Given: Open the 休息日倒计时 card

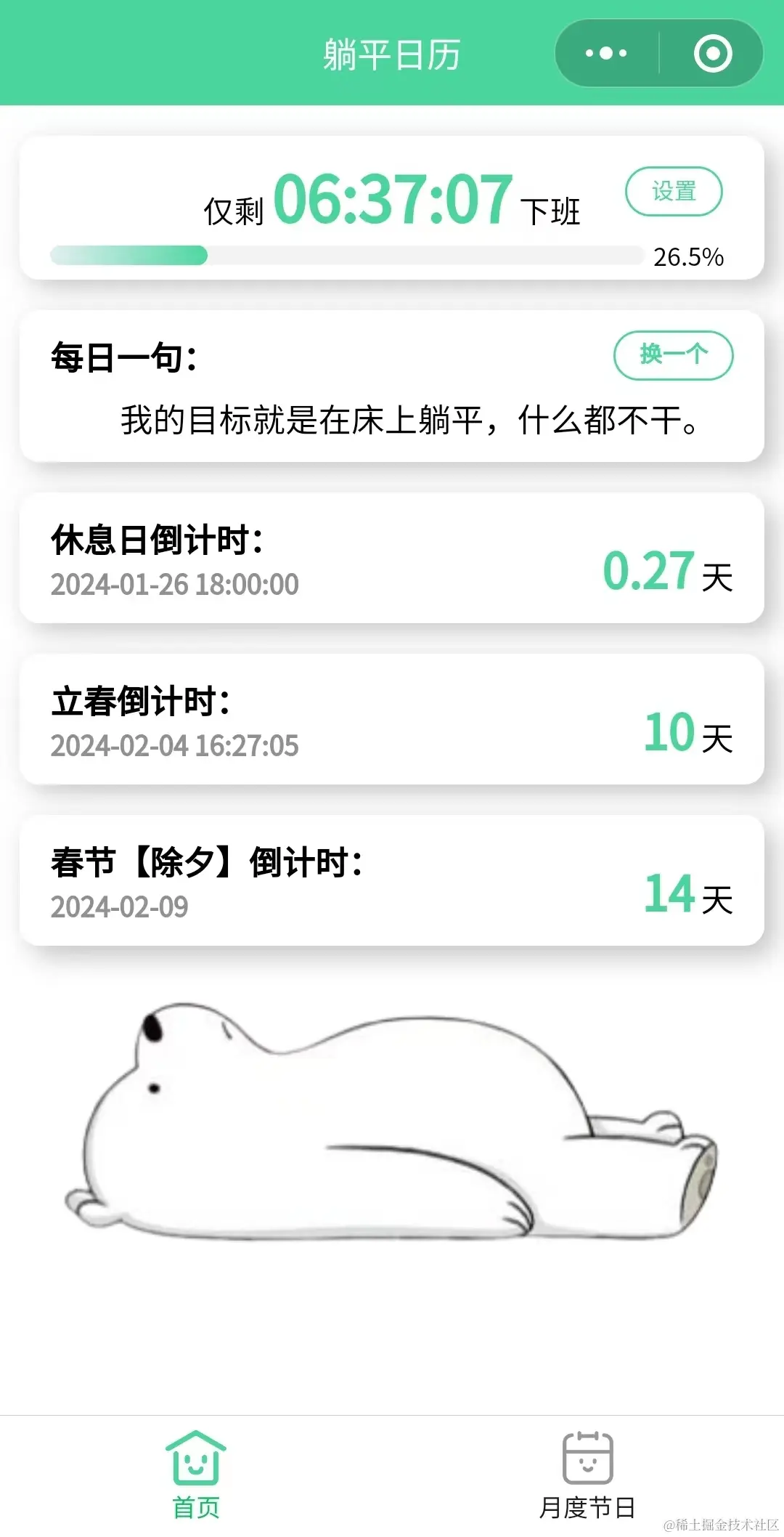Looking at the screenshot, I should (x=392, y=558).
